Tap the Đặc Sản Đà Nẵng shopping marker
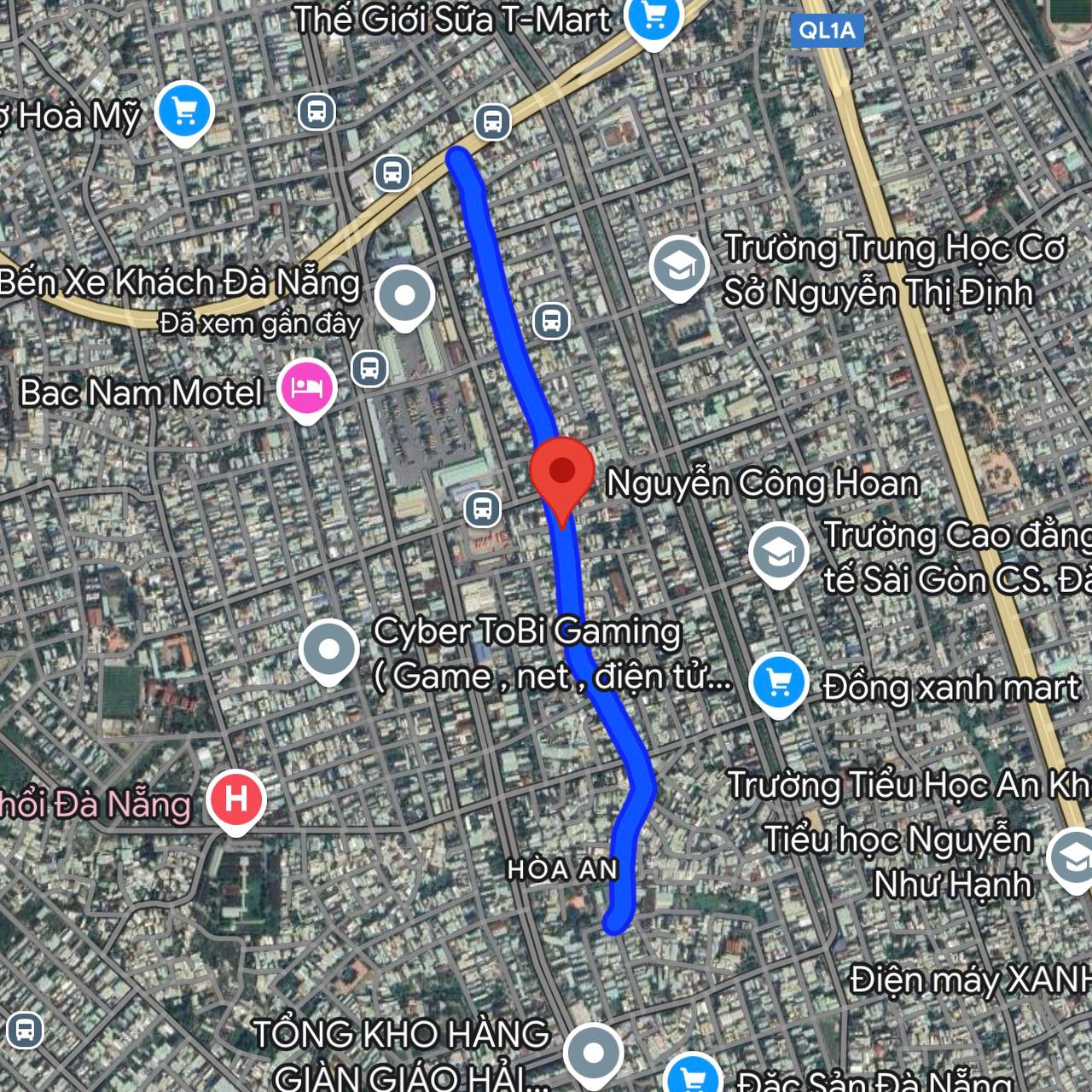Image resolution: width=1092 pixels, height=1092 pixels. tap(694, 1078)
